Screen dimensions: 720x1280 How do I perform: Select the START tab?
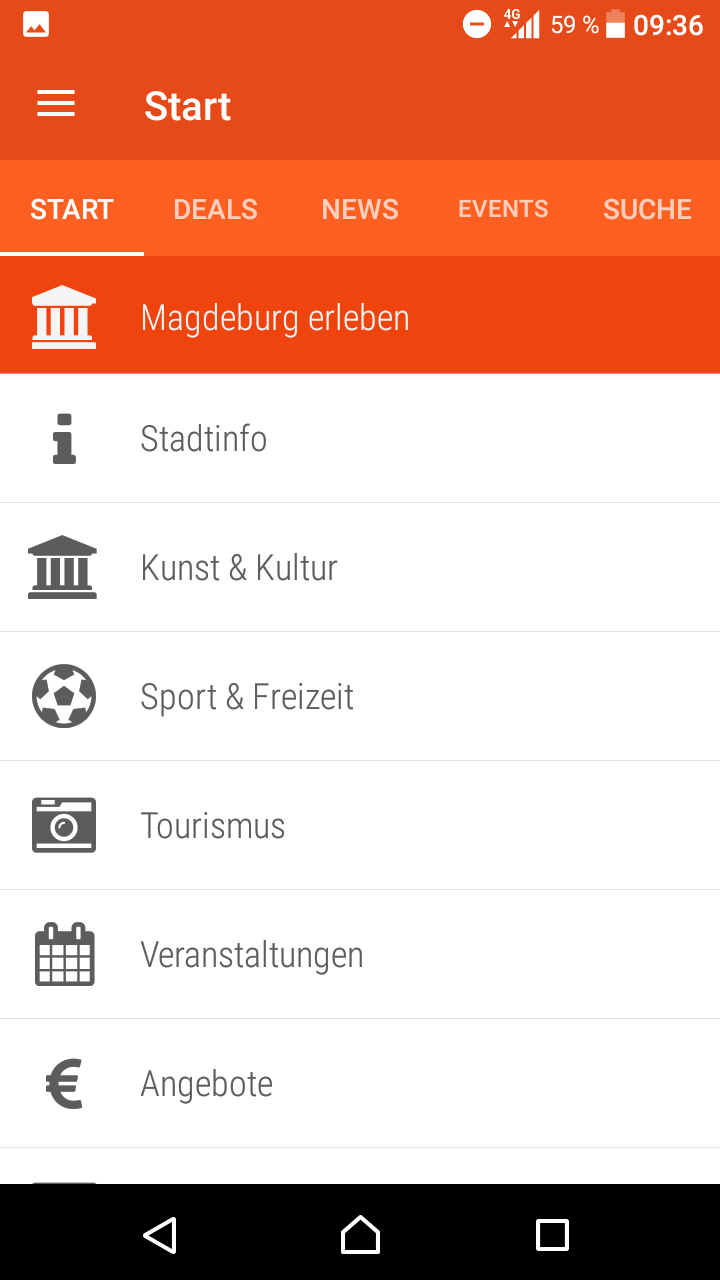click(72, 209)
